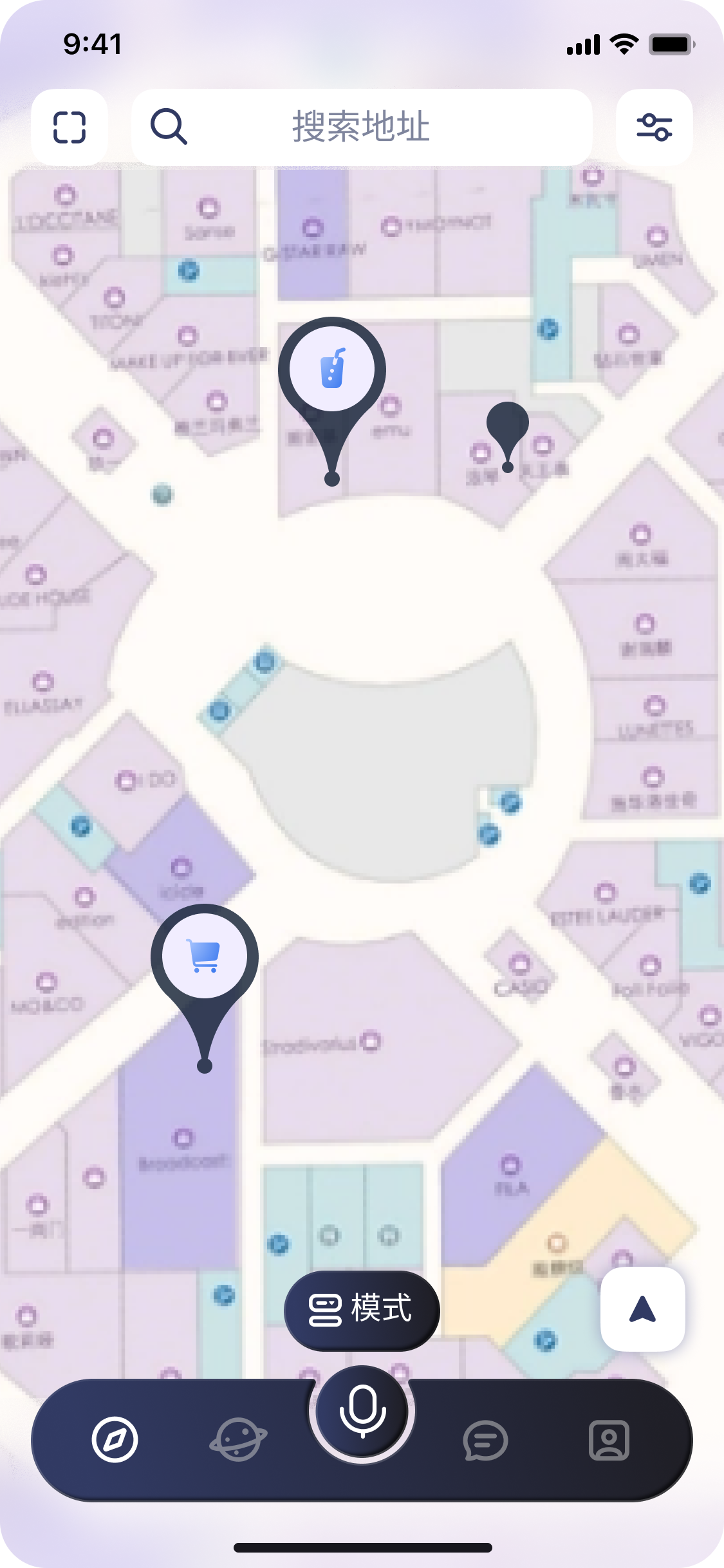Switch to the compass navigation tab
The image size is (724, 1568).
coord(115,1440)
